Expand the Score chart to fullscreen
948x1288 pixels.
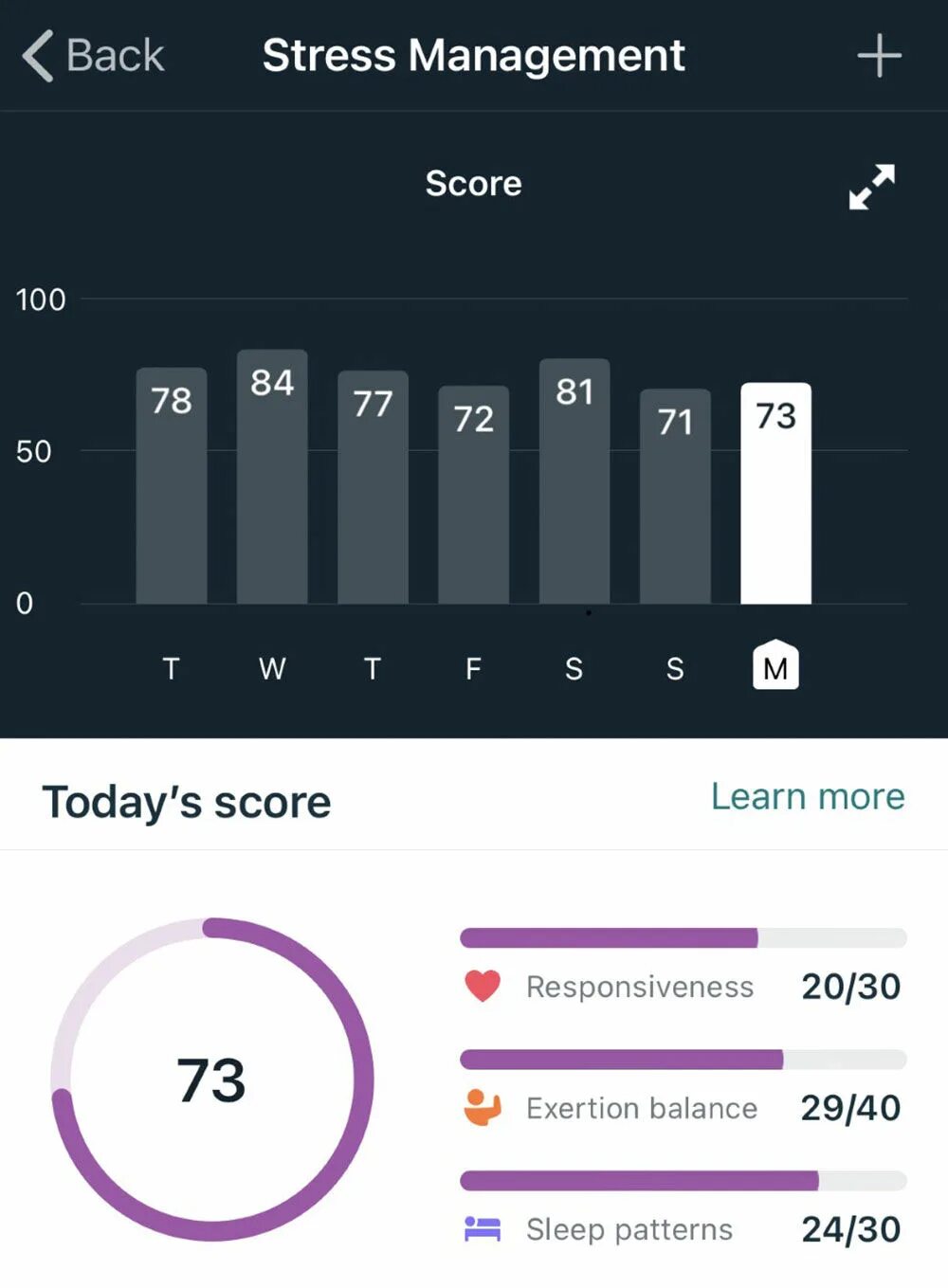pos(870,186)
